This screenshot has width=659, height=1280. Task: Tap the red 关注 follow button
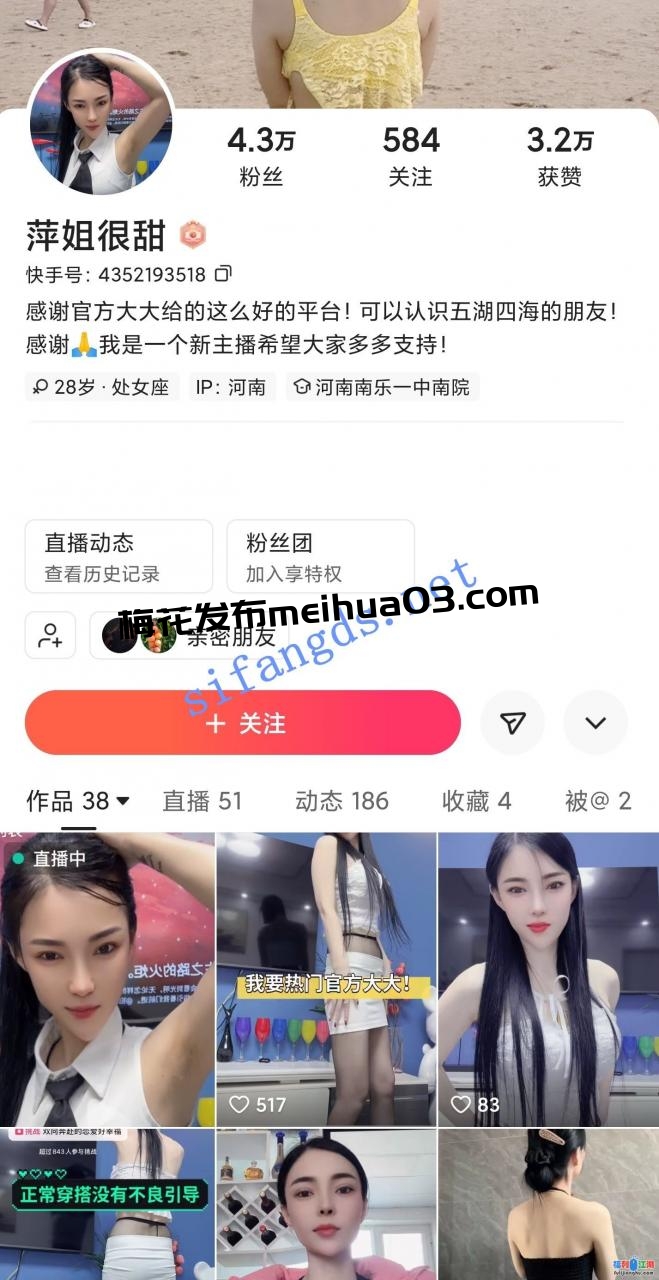point(243,723)
